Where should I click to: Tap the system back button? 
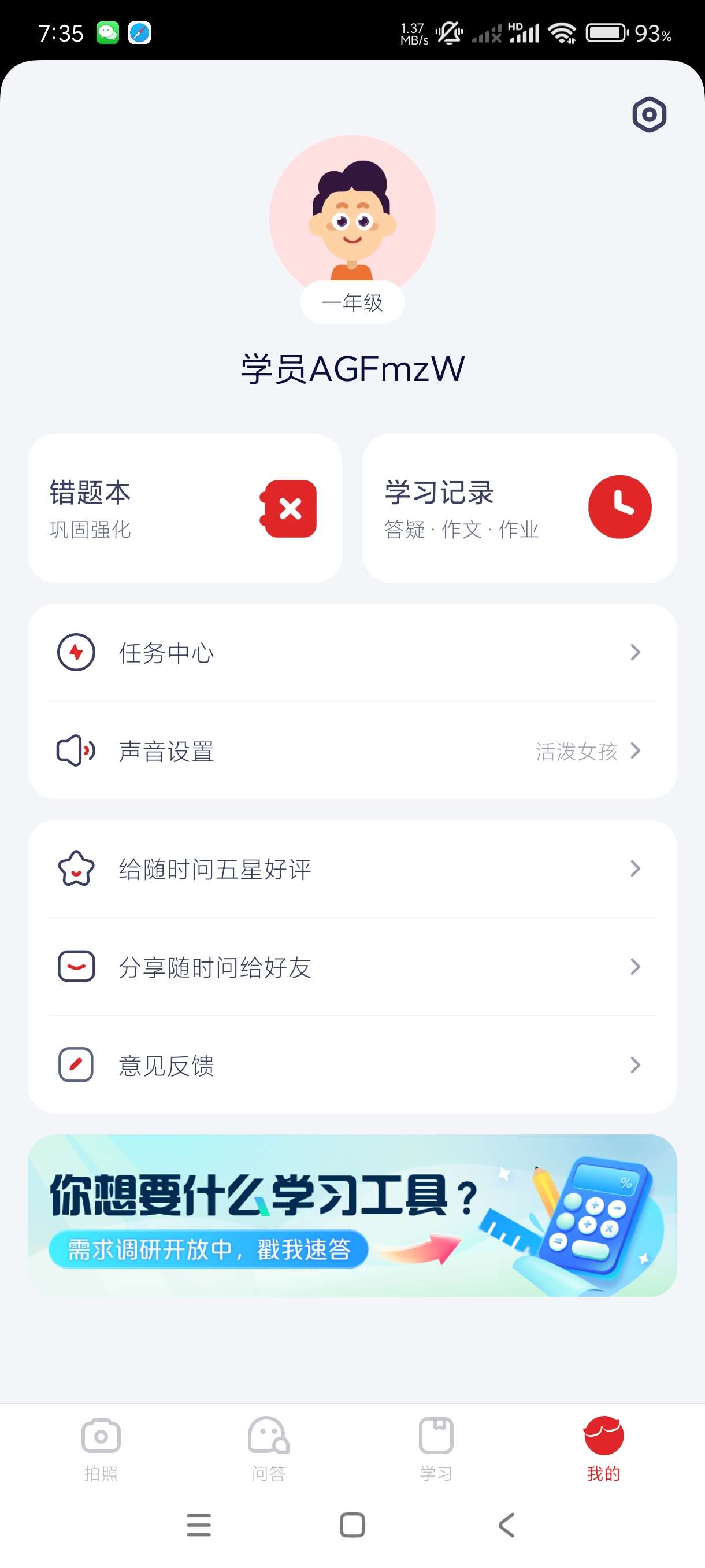coord(507,1525)
